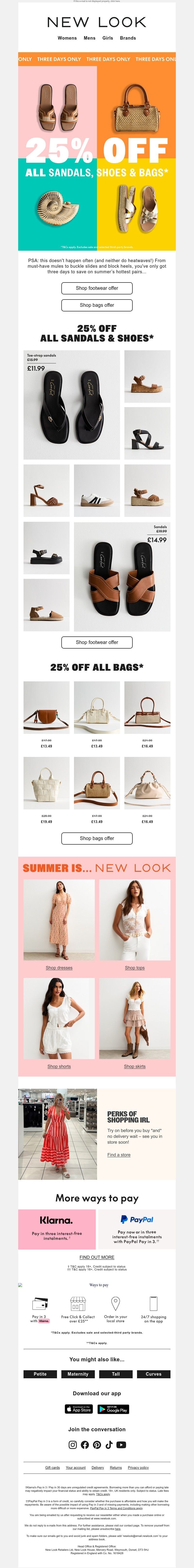
Task: View the Privacy policy link
Action: [138, 1468]
